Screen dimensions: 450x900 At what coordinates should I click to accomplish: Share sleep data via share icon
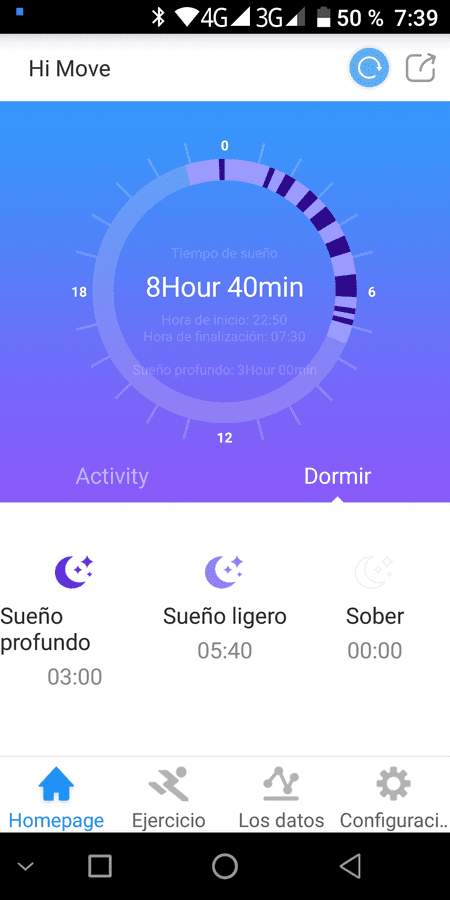click(421, 68)
